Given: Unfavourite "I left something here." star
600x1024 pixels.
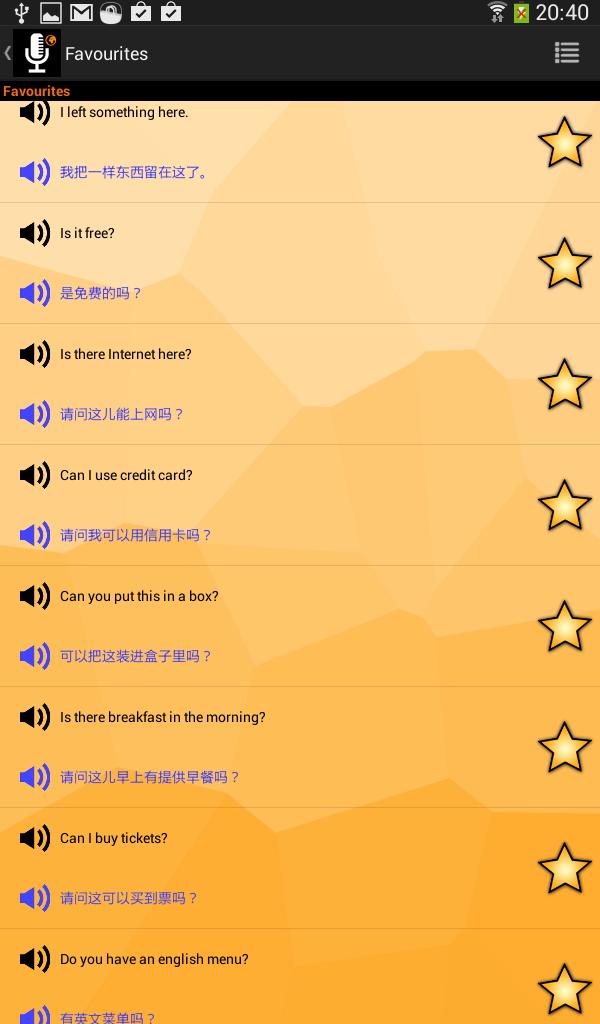Looking at the screenshot, I should pyautogui.click(x=565, y=143).
